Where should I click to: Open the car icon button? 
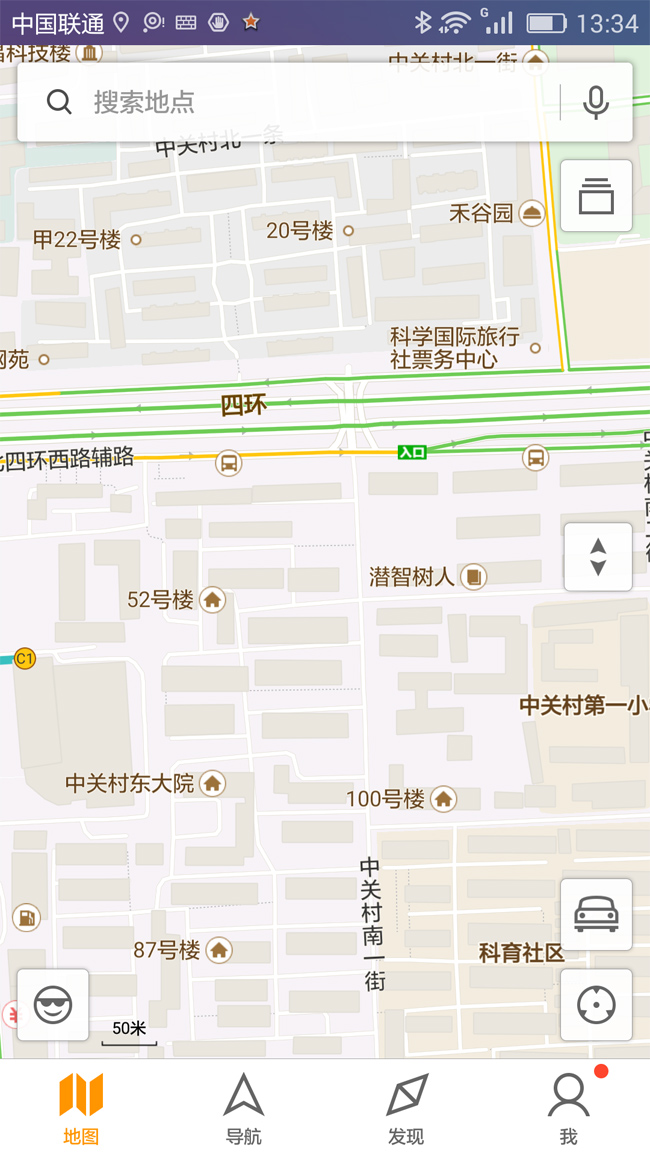(596, 914)
